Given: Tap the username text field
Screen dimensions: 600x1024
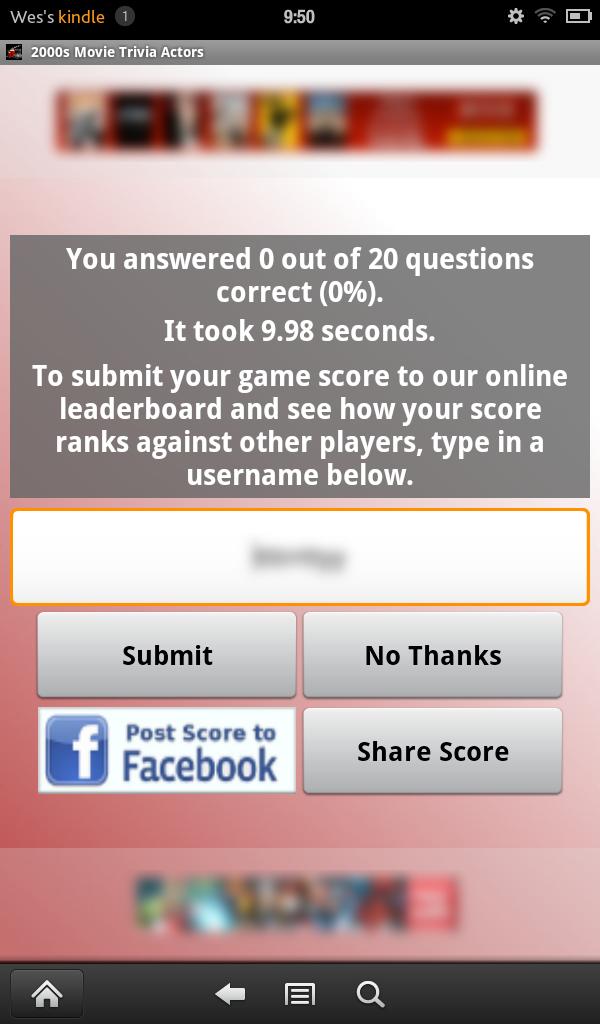Looking at the screenshot, I should point(300,557).
